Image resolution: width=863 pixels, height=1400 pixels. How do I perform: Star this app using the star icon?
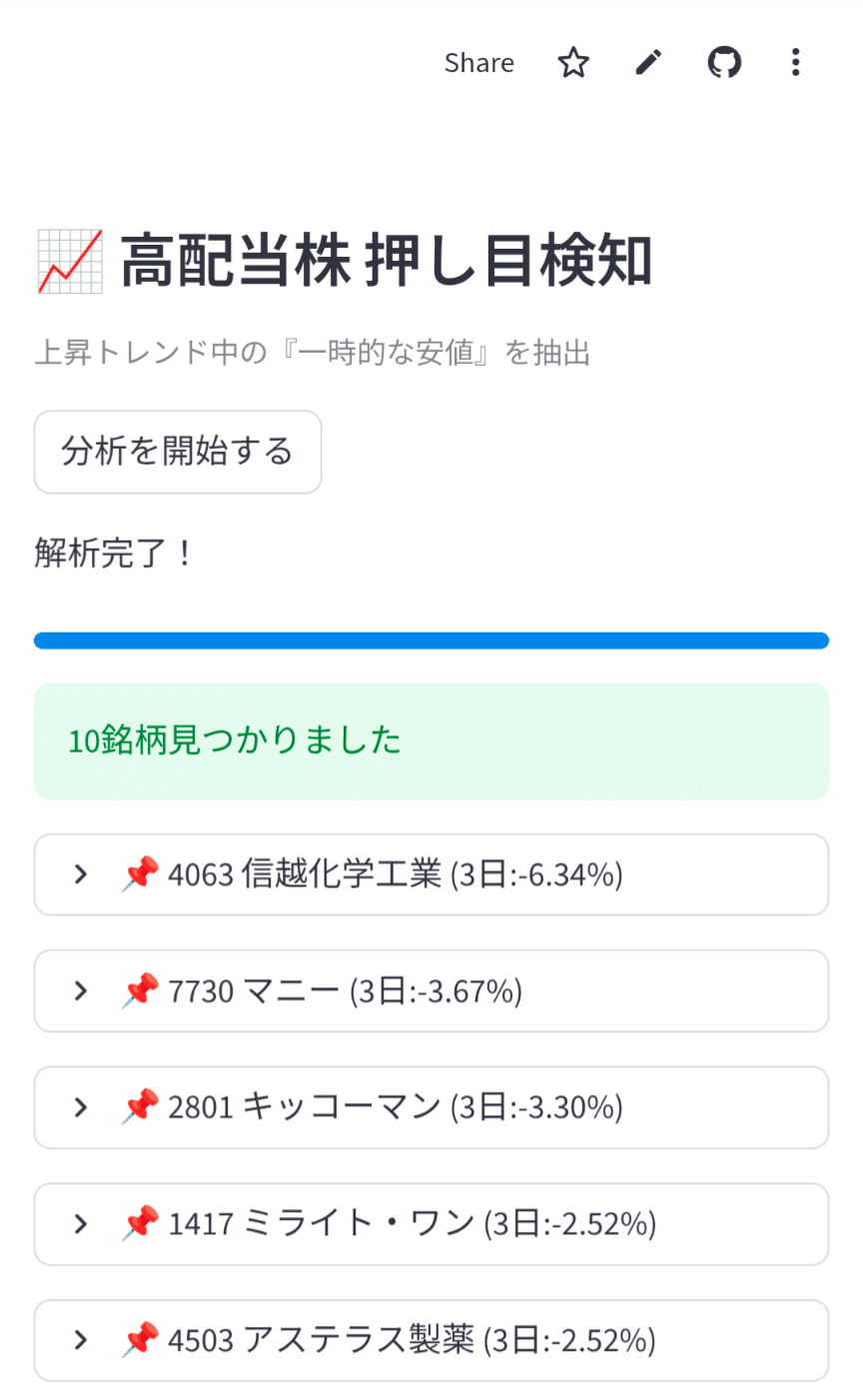click(x=573, y=62)
